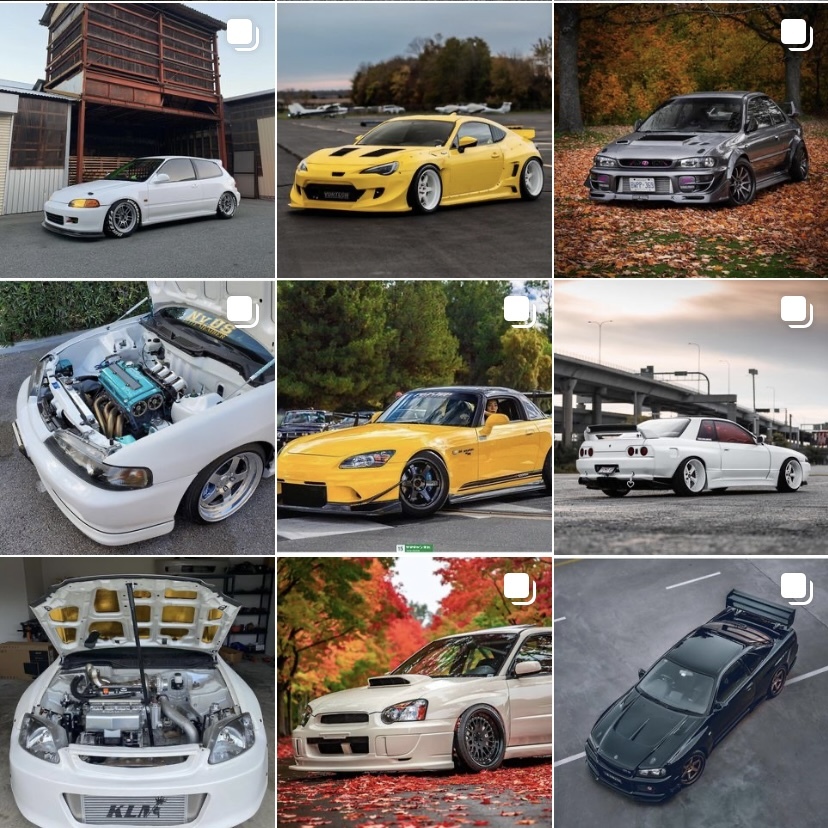Viewport: 828px width, 828px height.
Task: Open the yellow widebody BRZ post
Action: click(414, 140)
